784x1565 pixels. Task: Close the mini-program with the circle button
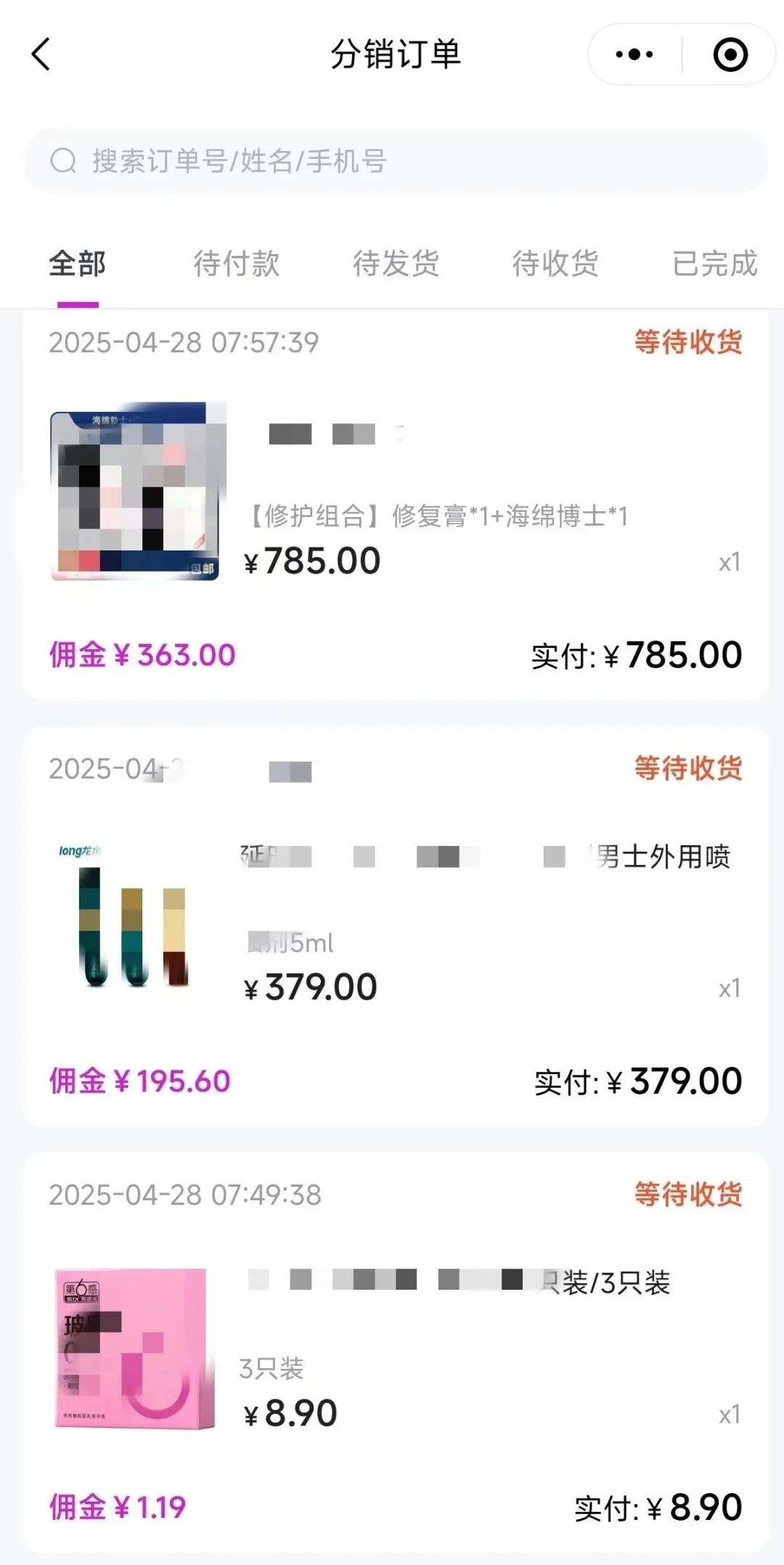click(730, 54)
